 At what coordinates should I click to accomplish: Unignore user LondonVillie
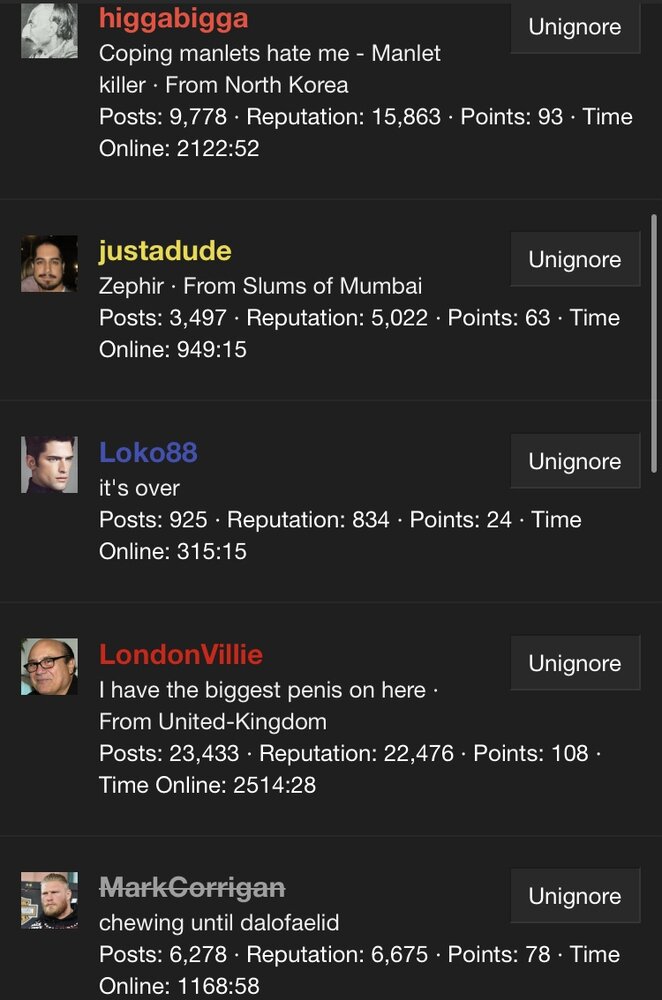click(x=574, y=664)
